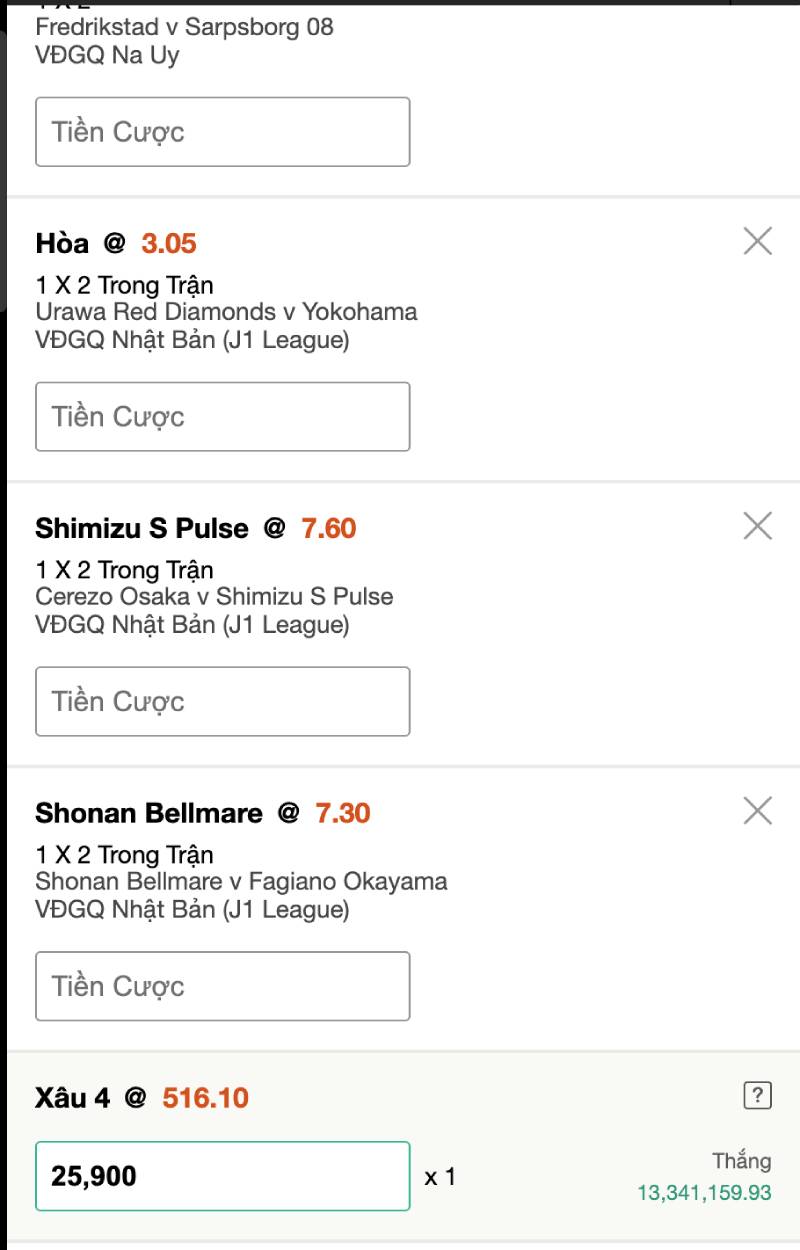Open the Xâu 4 help question mark
This screenshot has height=1250, width=800.
758,1096
